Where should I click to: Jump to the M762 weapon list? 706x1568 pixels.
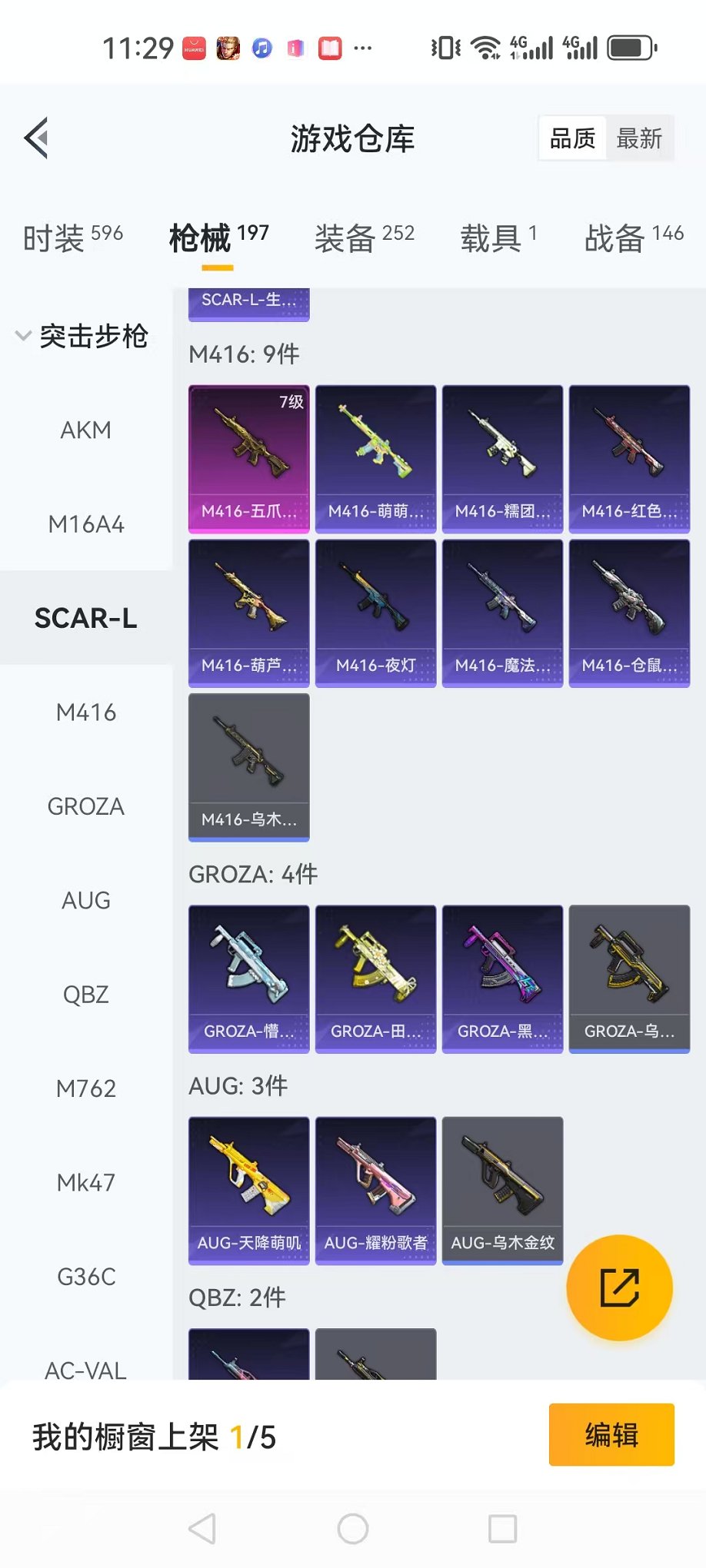[85, 1089]
